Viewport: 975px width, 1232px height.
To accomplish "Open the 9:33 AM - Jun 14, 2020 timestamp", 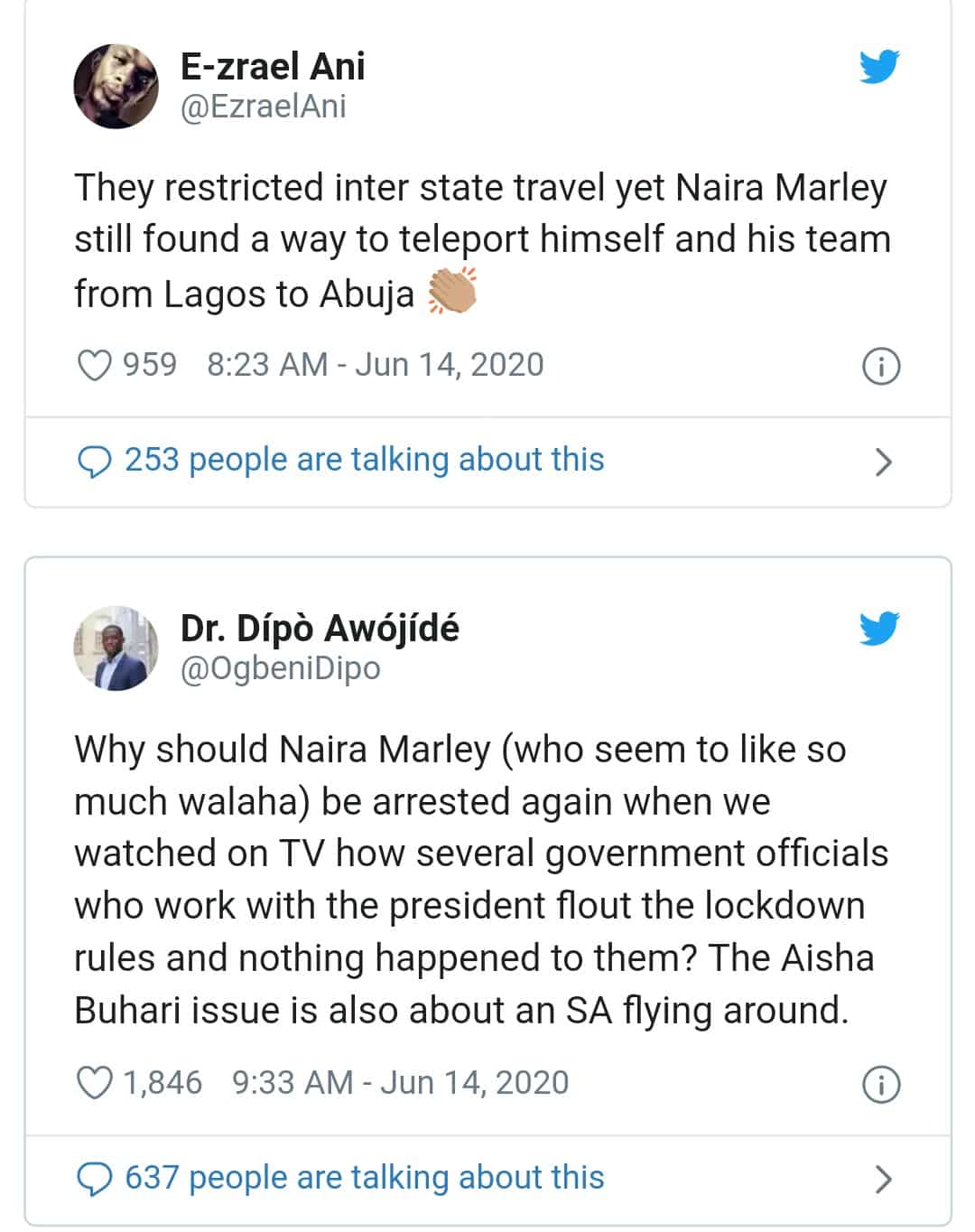I will coord(400,1083).
